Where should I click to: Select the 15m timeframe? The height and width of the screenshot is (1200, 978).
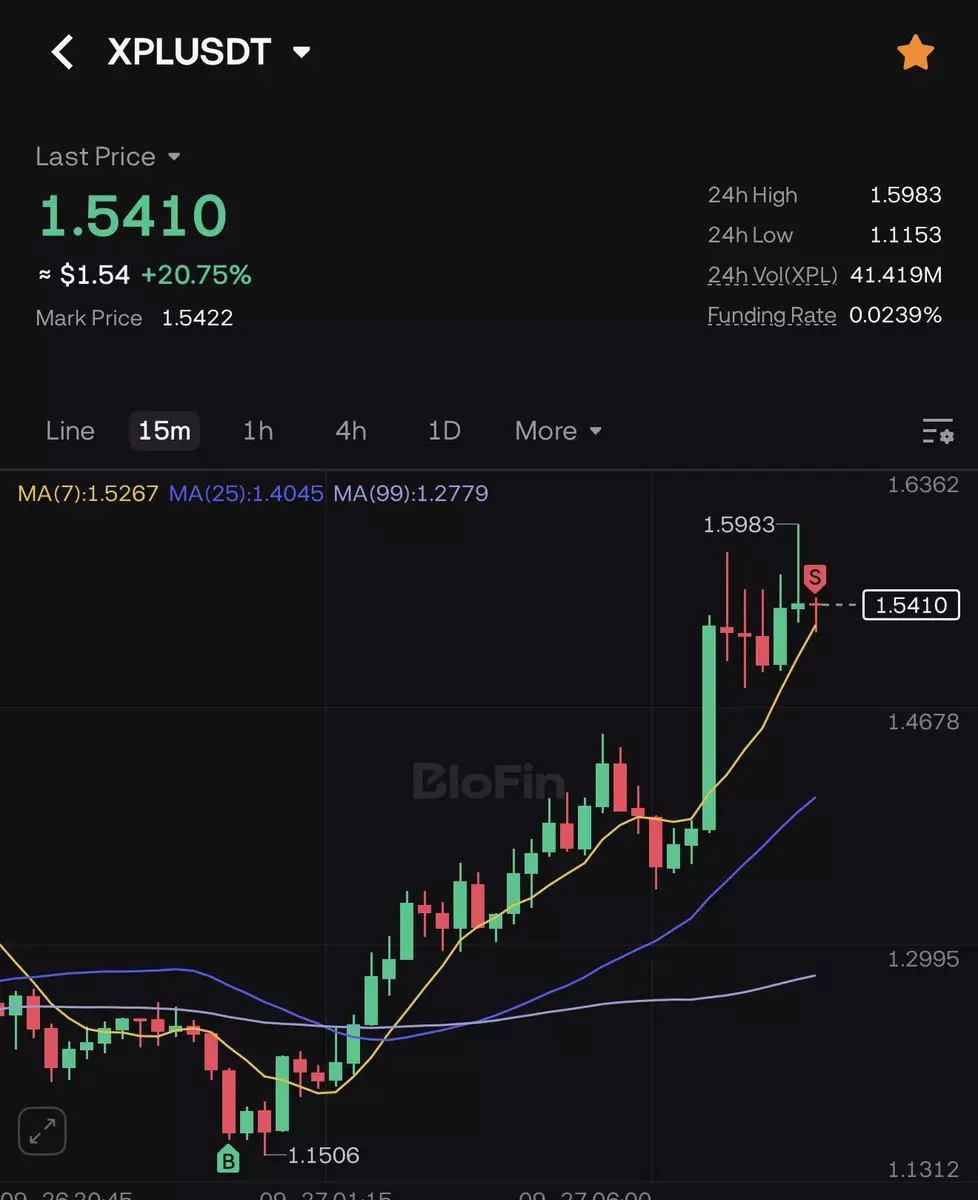[x=164, y=431]
